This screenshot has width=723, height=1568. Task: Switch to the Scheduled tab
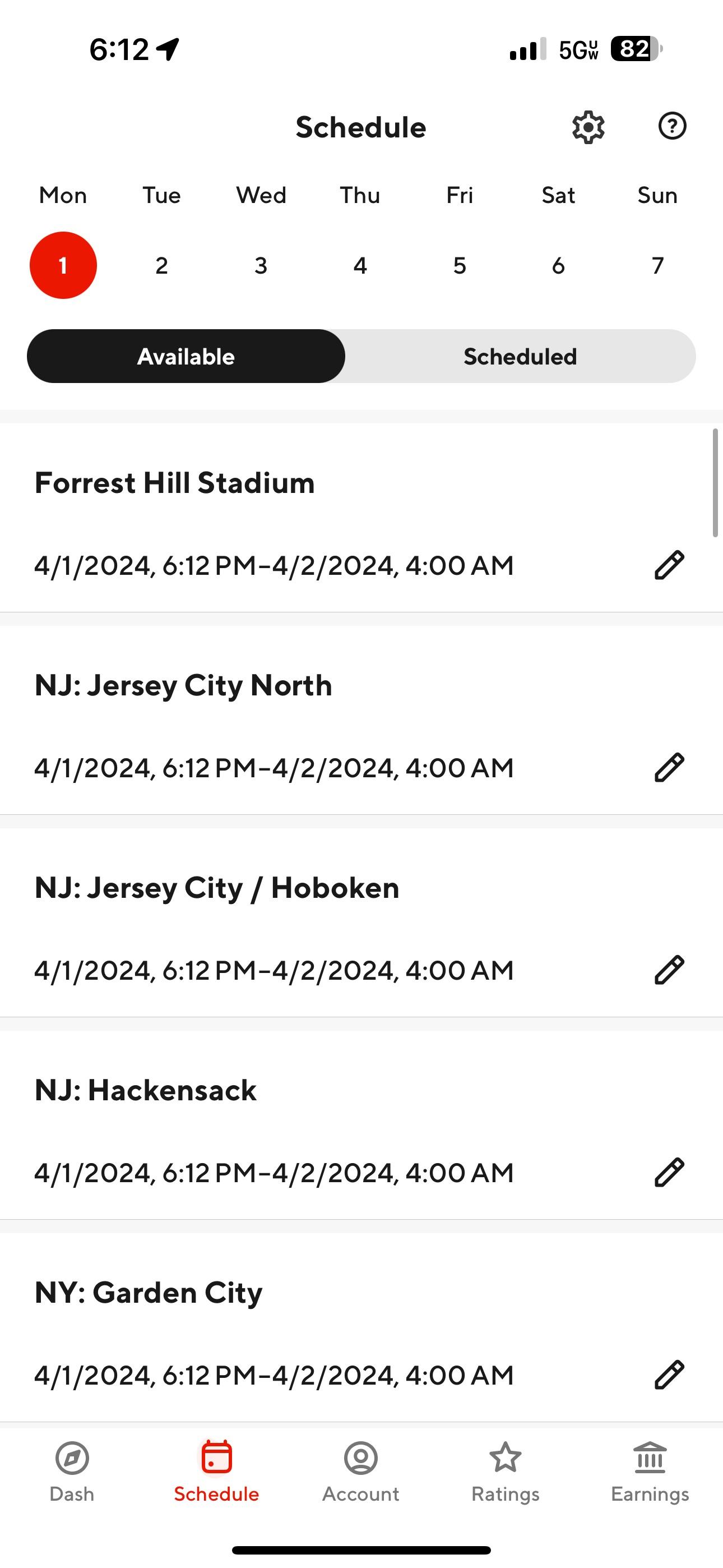pos(520,356)
